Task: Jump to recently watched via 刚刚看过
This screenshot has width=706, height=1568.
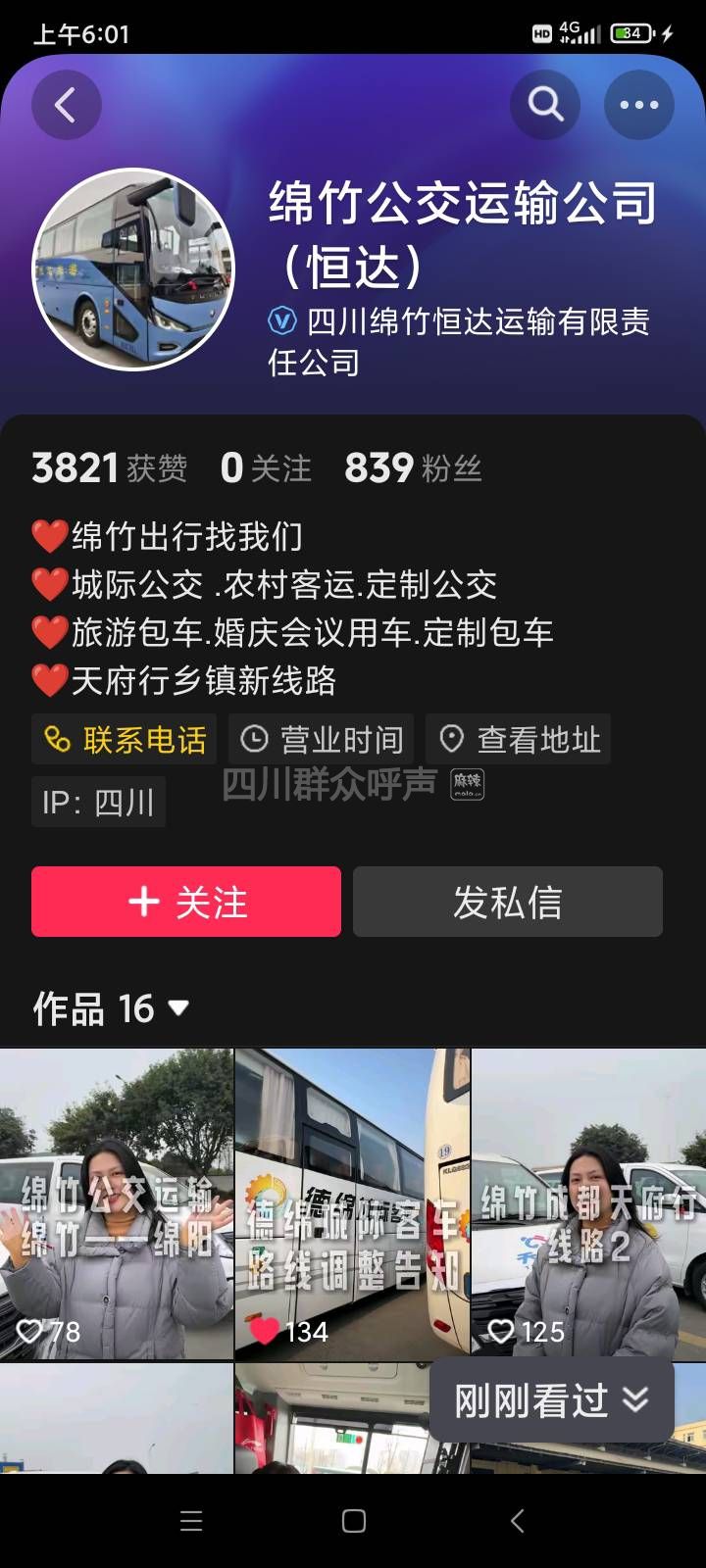Action: [551, 1400]
